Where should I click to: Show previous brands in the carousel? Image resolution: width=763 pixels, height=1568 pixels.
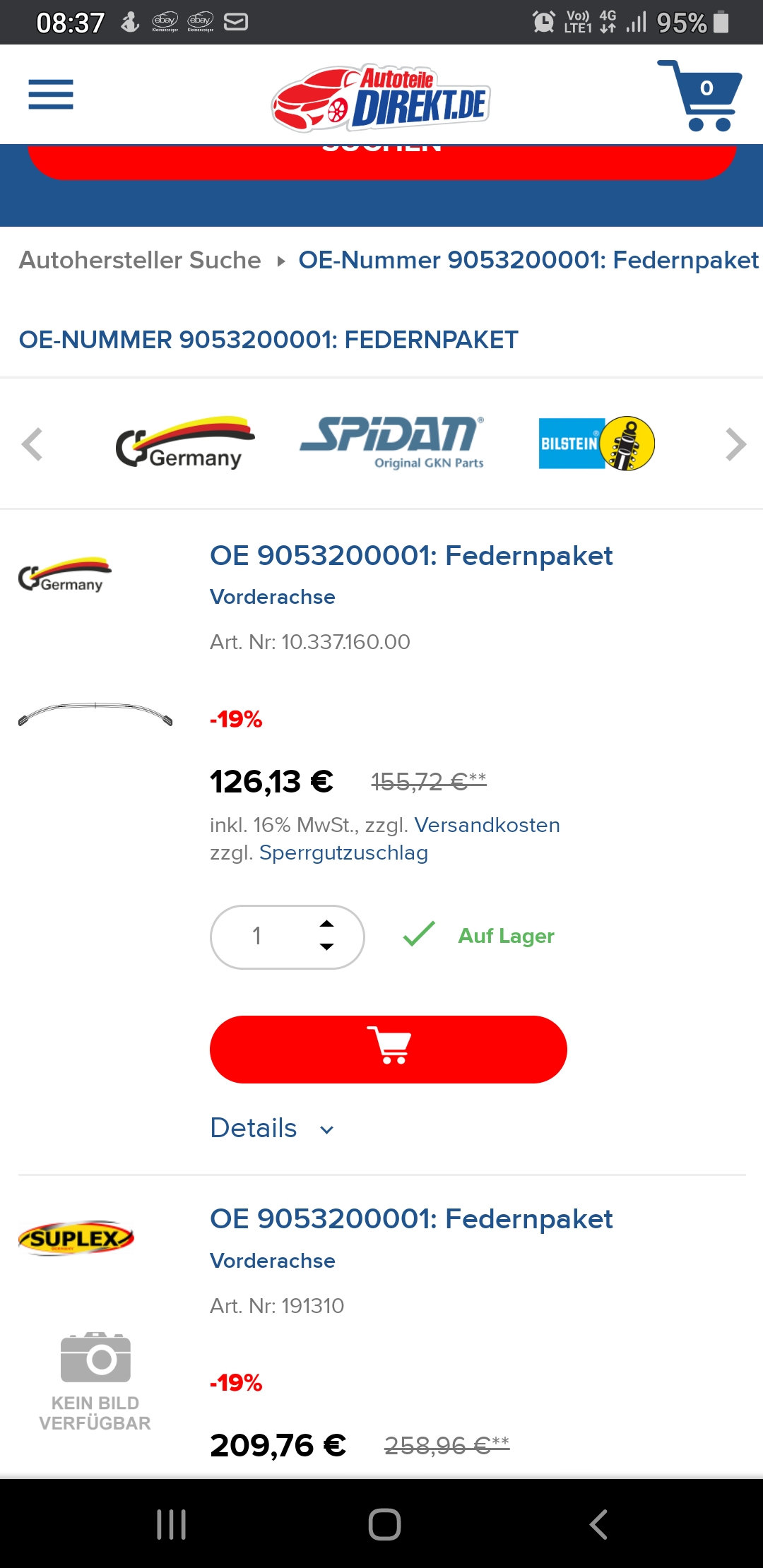[x=32, y=444]
